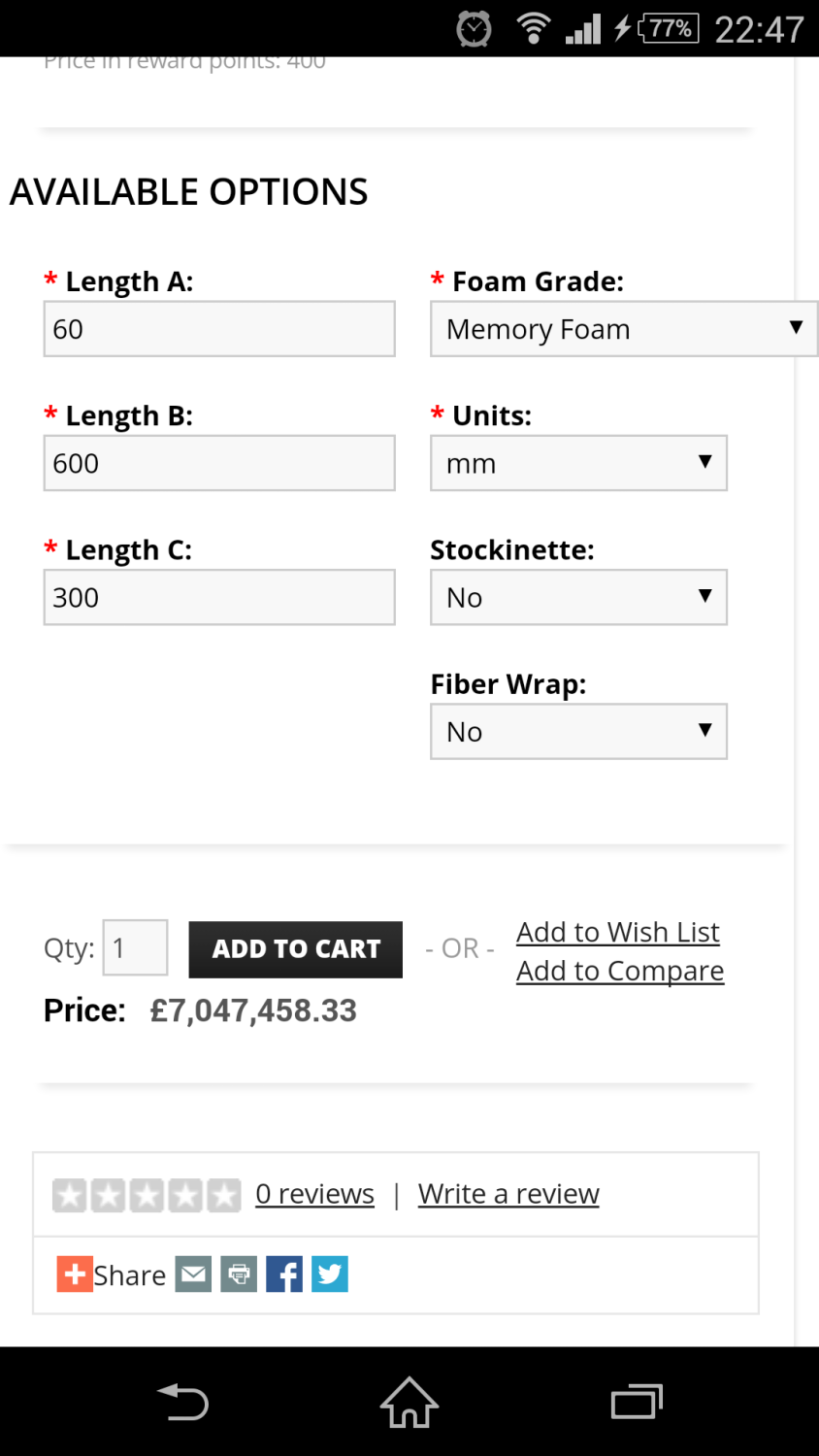Select Add to Wish List link
The width and height of the screenshot is (819, 1456).
(x=618, y=932)
